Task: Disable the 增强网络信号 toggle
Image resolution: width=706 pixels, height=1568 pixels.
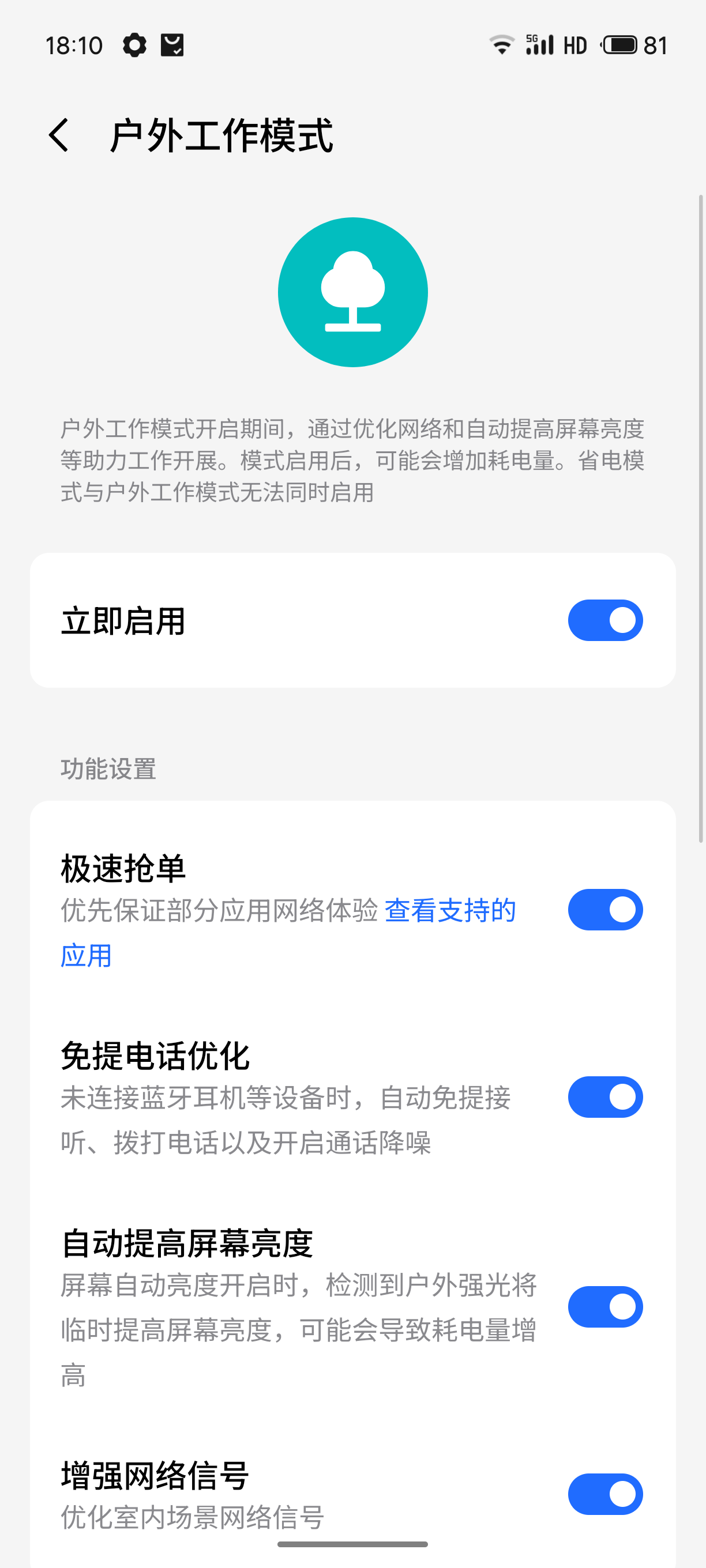Action: pos(605,1494)
